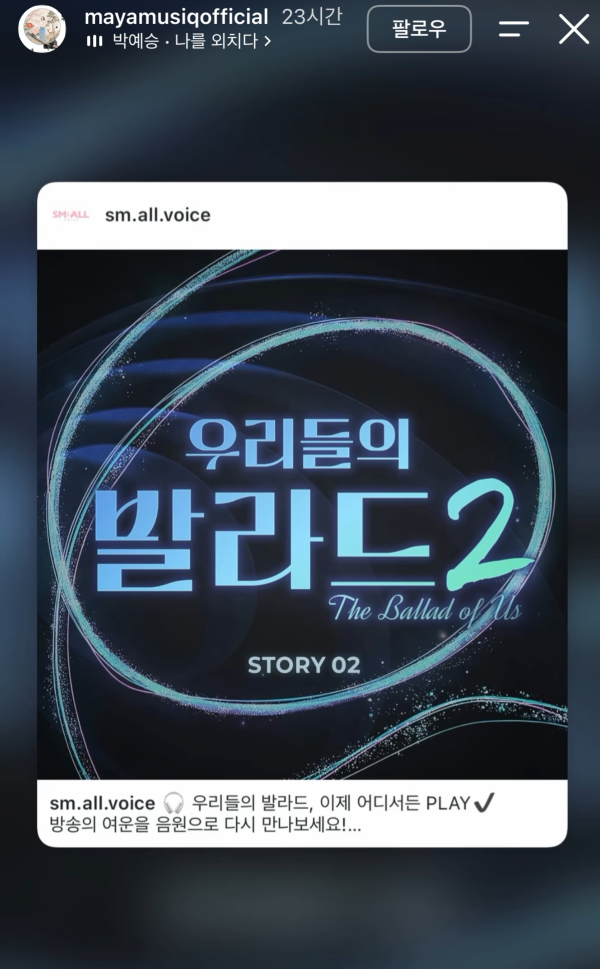Follow with the 팔로우 button
The width and height of the screenshot is (600, 969).
click(x=419, y=29)
